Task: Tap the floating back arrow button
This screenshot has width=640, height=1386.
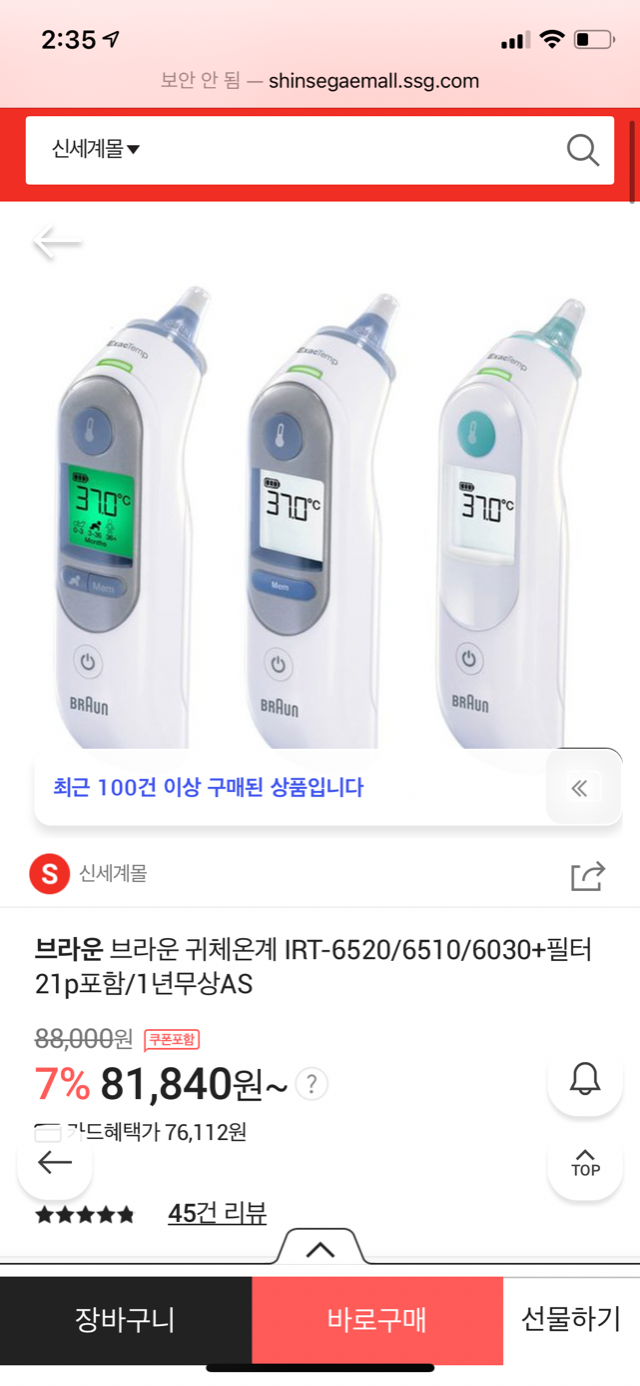Action: coord(55,1161)
